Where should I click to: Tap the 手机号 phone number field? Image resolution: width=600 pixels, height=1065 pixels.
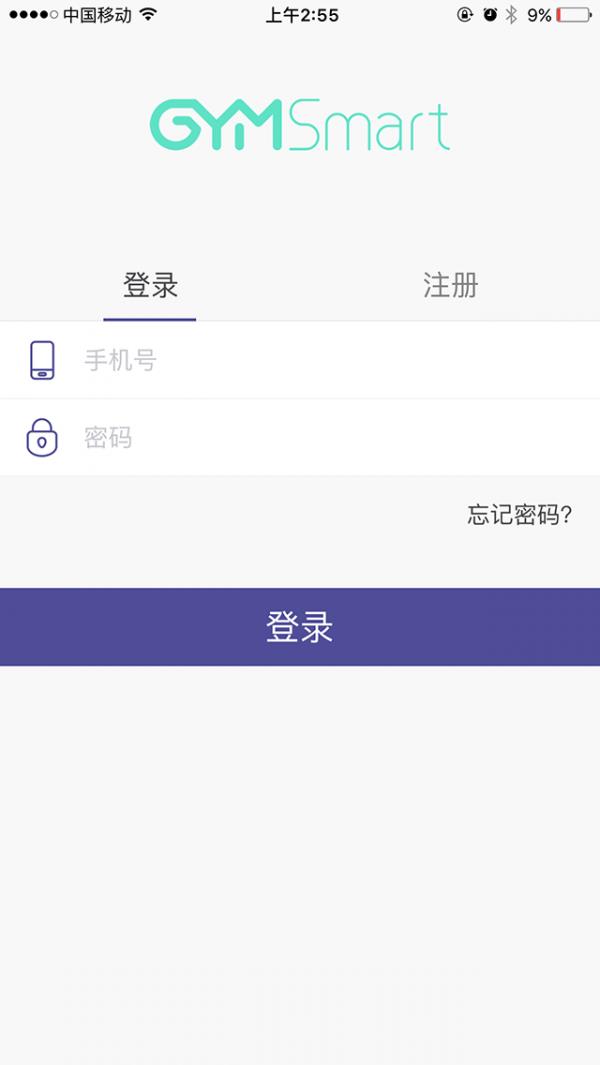(x=300, y=360)
